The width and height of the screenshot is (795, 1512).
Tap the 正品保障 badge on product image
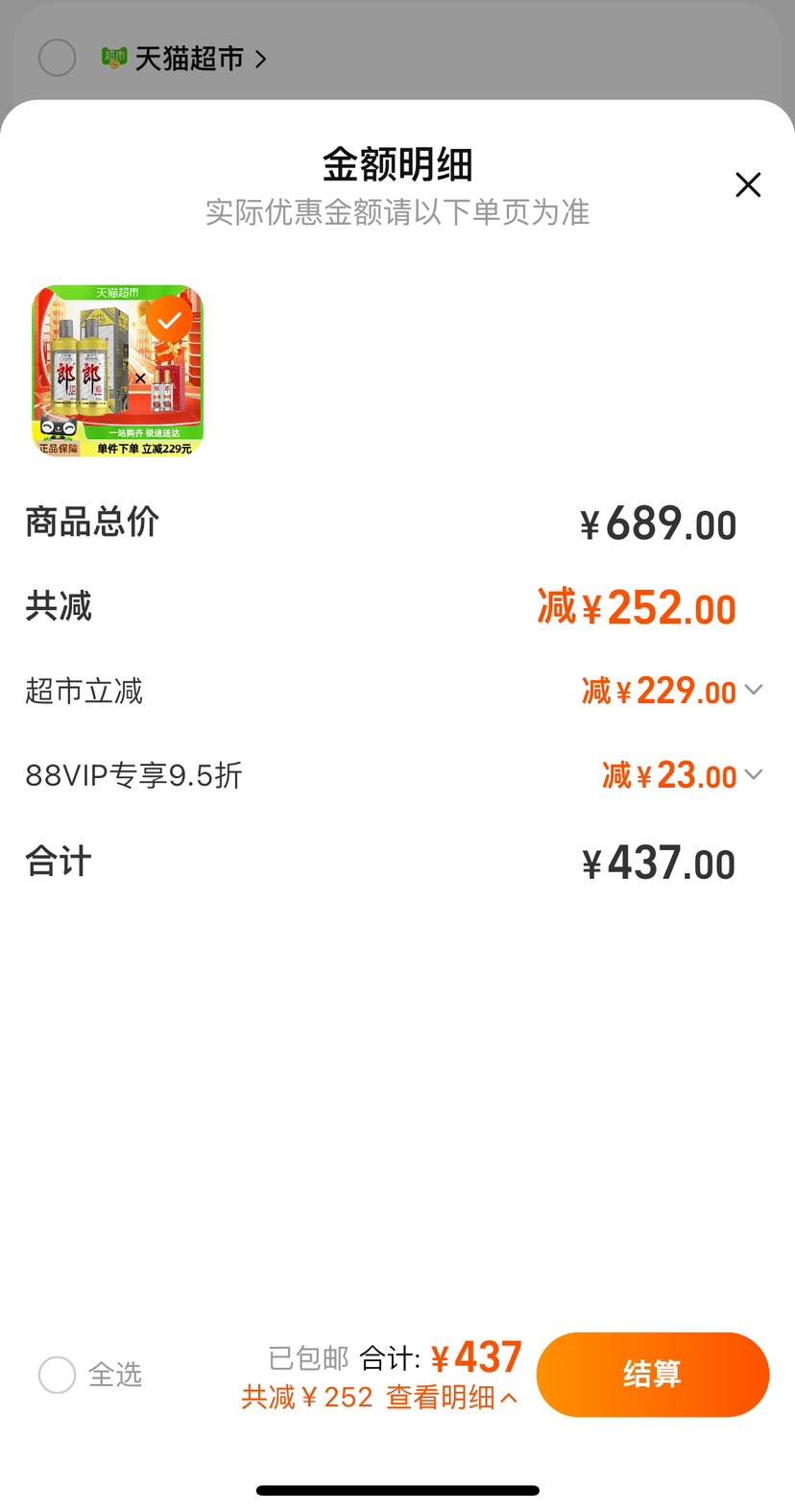click(x=60, y=448)
